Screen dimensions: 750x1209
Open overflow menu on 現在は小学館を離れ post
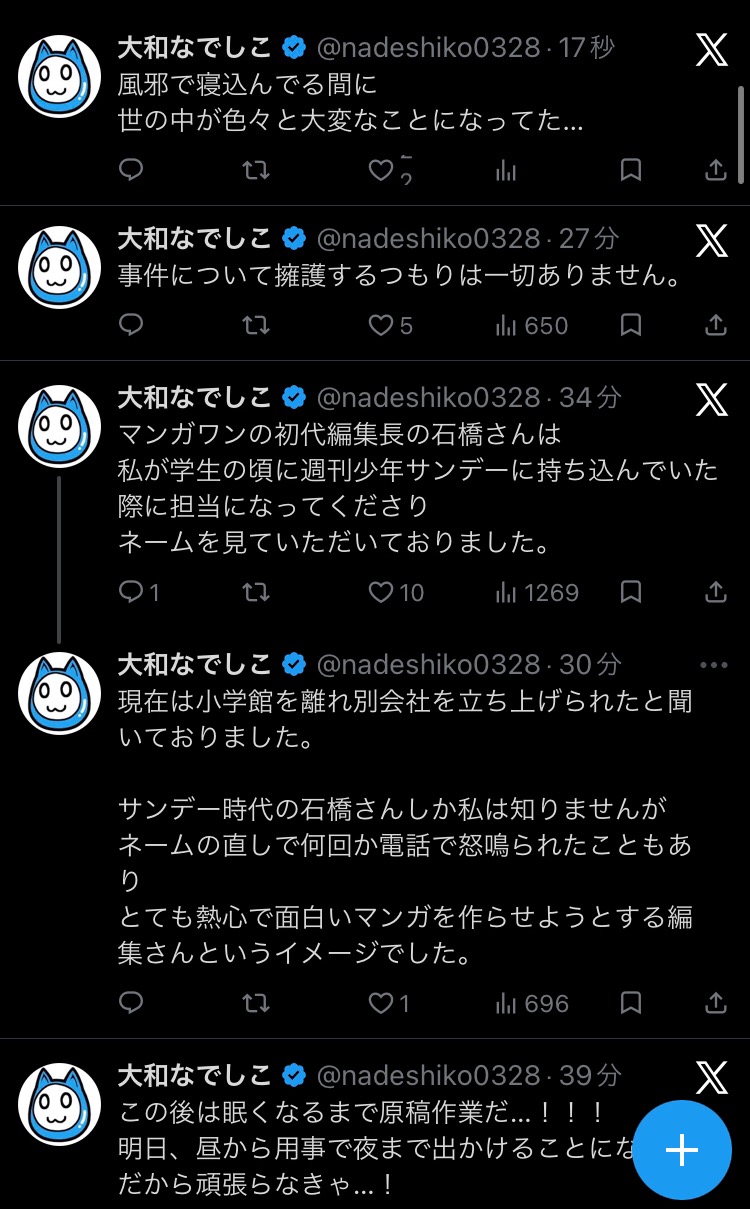click(x=713, y=665)
